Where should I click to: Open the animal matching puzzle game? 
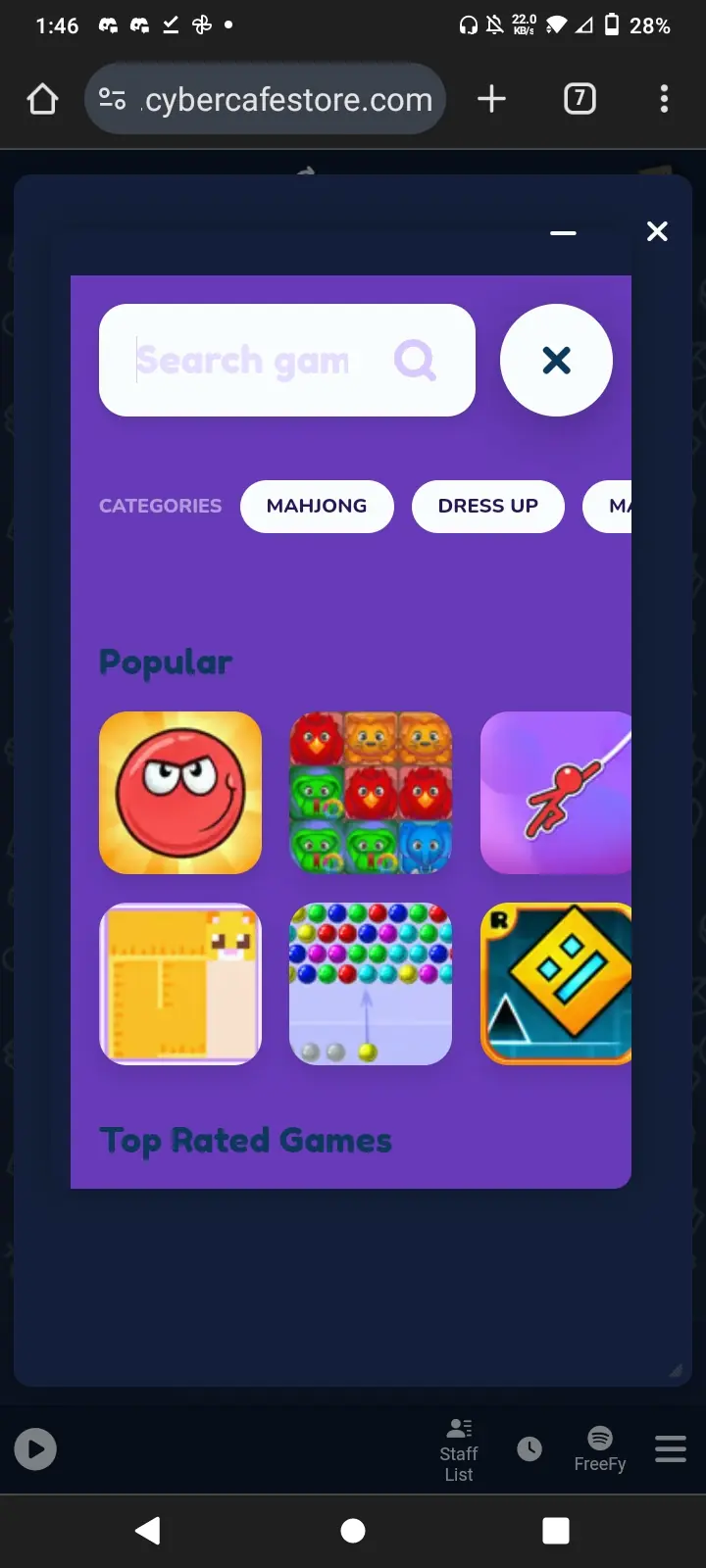371,793
